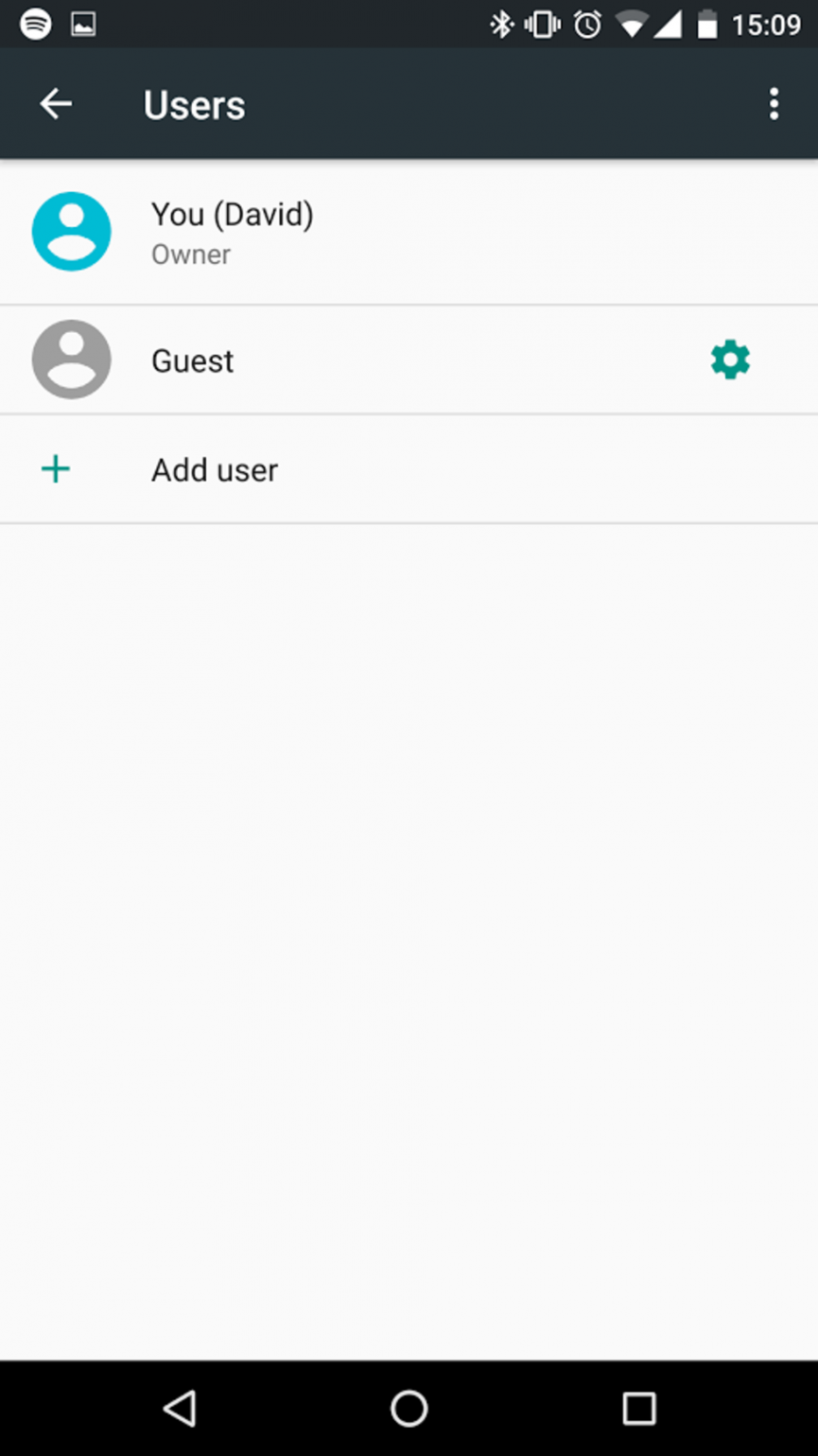
Task: Select Add user to create a new profile
Action: [x=214, y=468]
